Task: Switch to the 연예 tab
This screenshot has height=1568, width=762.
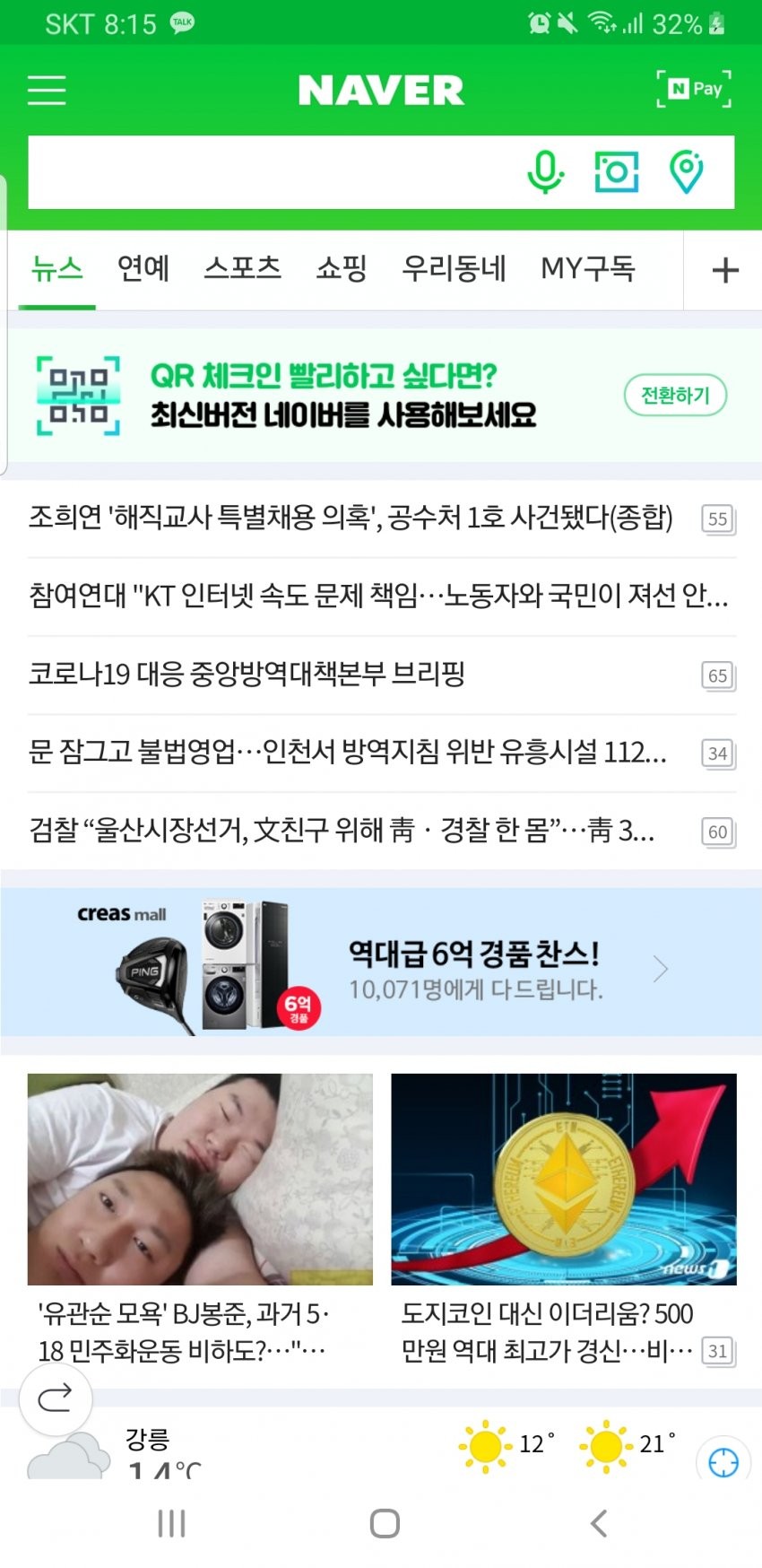Action: [143, 268]
